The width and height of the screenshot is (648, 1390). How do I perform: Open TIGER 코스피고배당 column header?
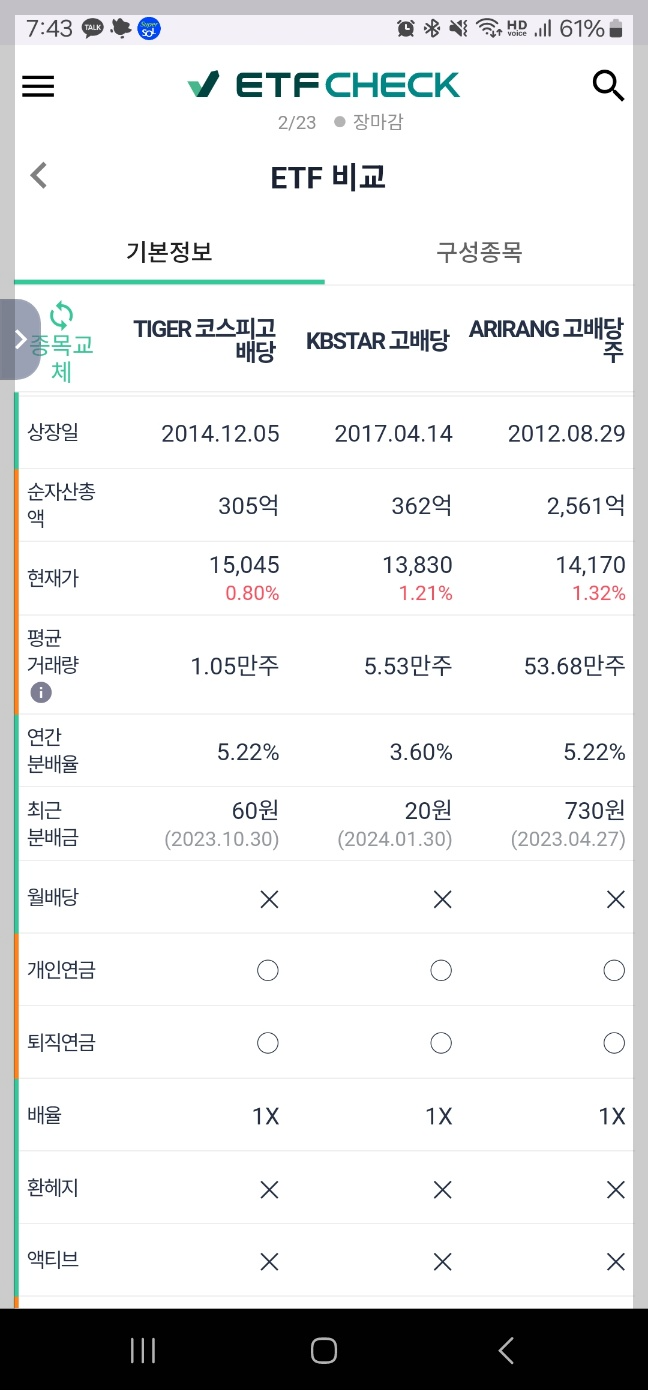(205, 341)
